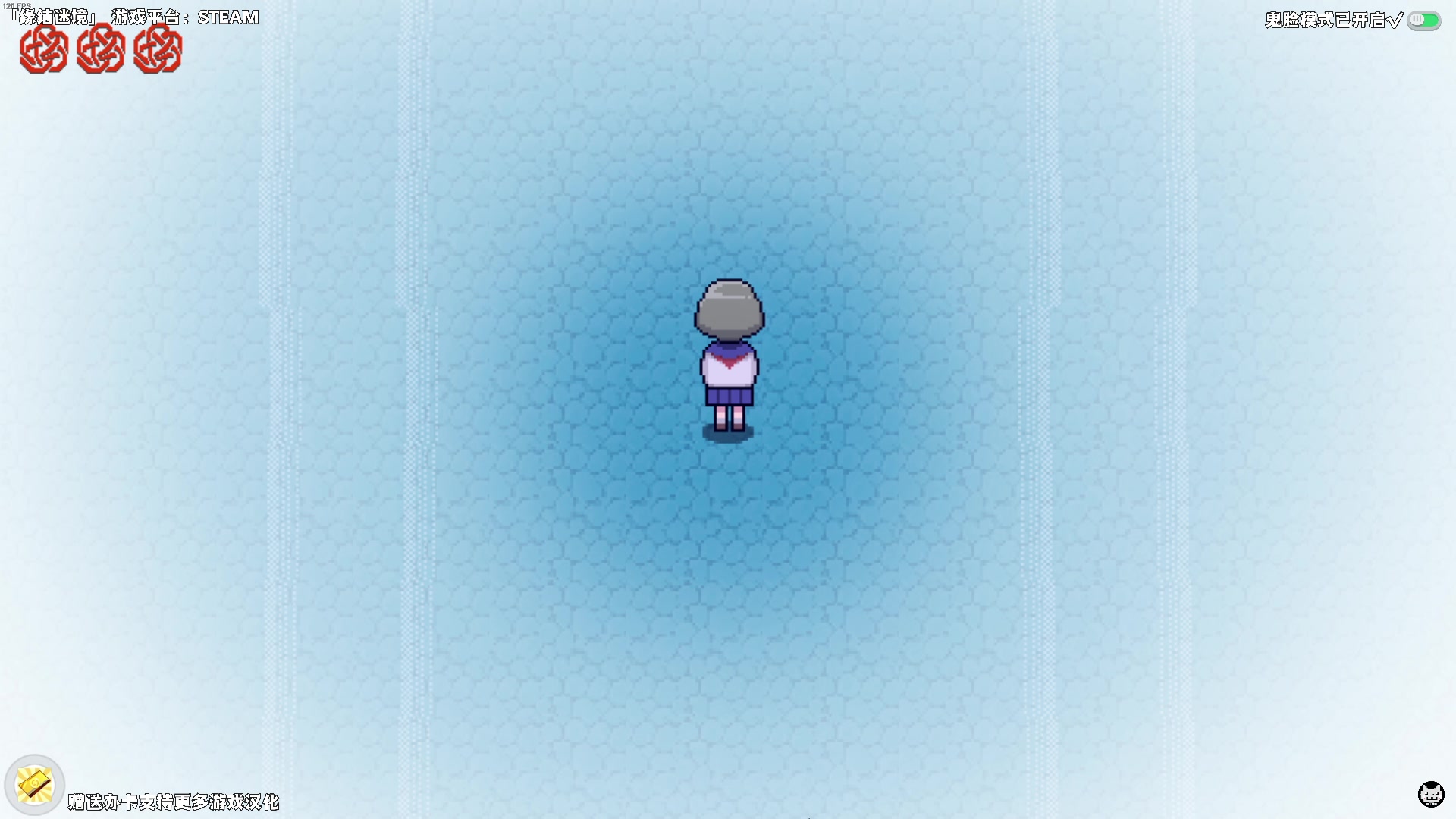The height and width of the screenshot is (819, 1456).
Task: Toggle the 鬼脸模式 switch off
Action: [1423, 20]
